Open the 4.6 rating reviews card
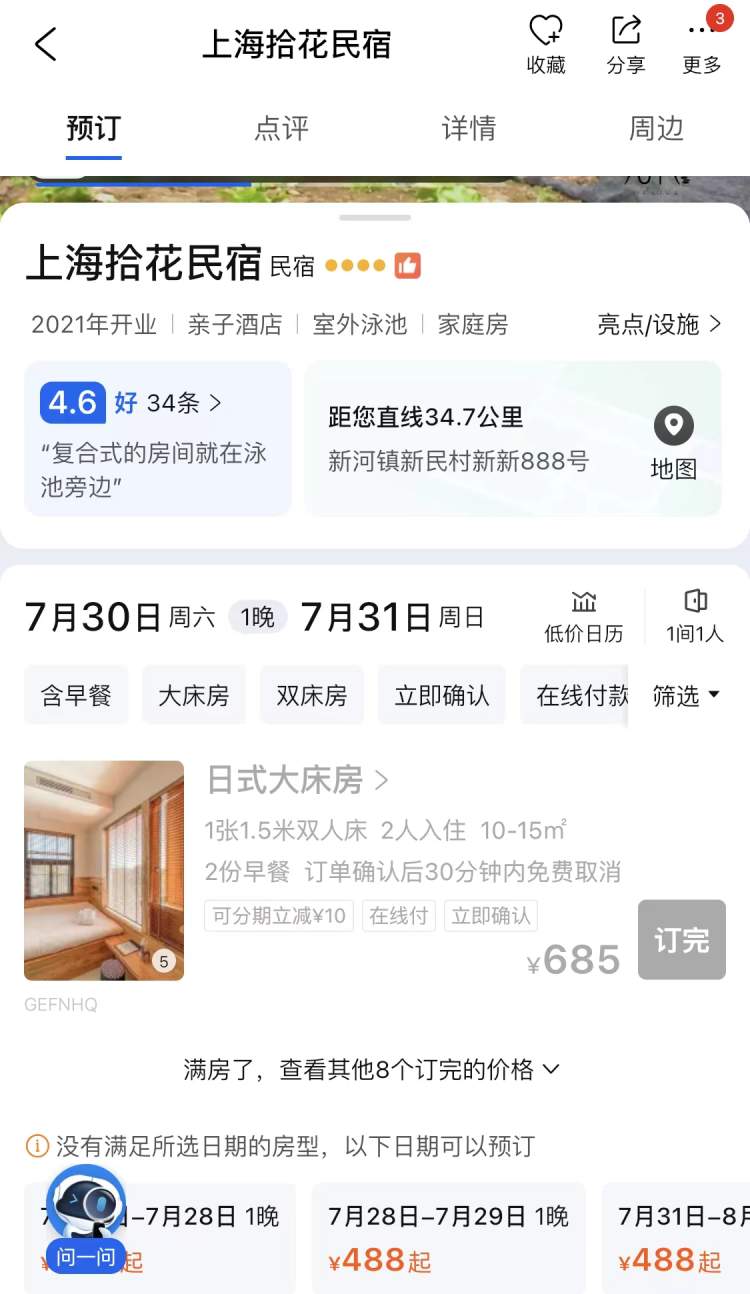Screen dimensions: 750x1294 coord(157,438)
